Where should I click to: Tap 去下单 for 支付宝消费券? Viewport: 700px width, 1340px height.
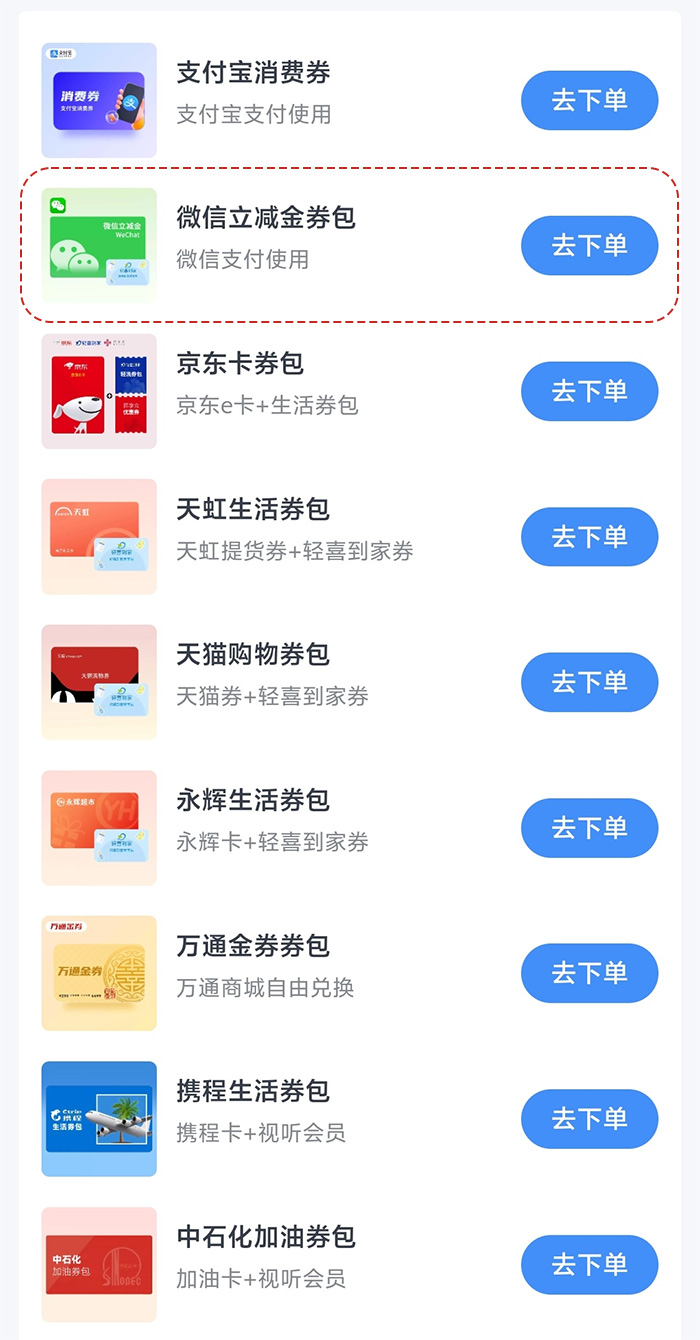click(x=589, y=100)
